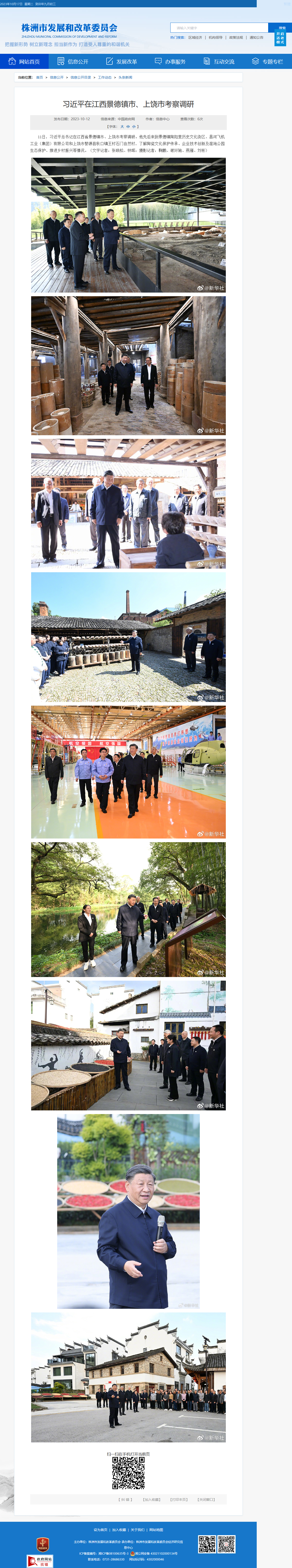
Task: Focus the keyword search box
Action: pyautogui.click(x=219, y=28)
